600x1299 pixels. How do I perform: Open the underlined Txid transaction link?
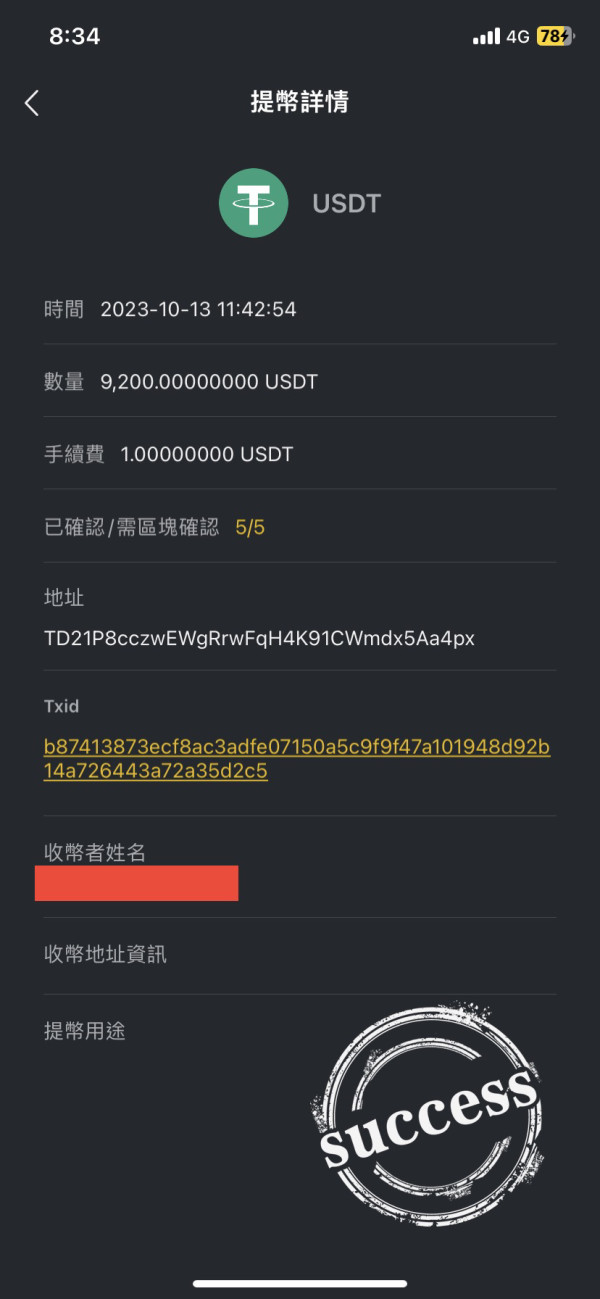(297, 760)
